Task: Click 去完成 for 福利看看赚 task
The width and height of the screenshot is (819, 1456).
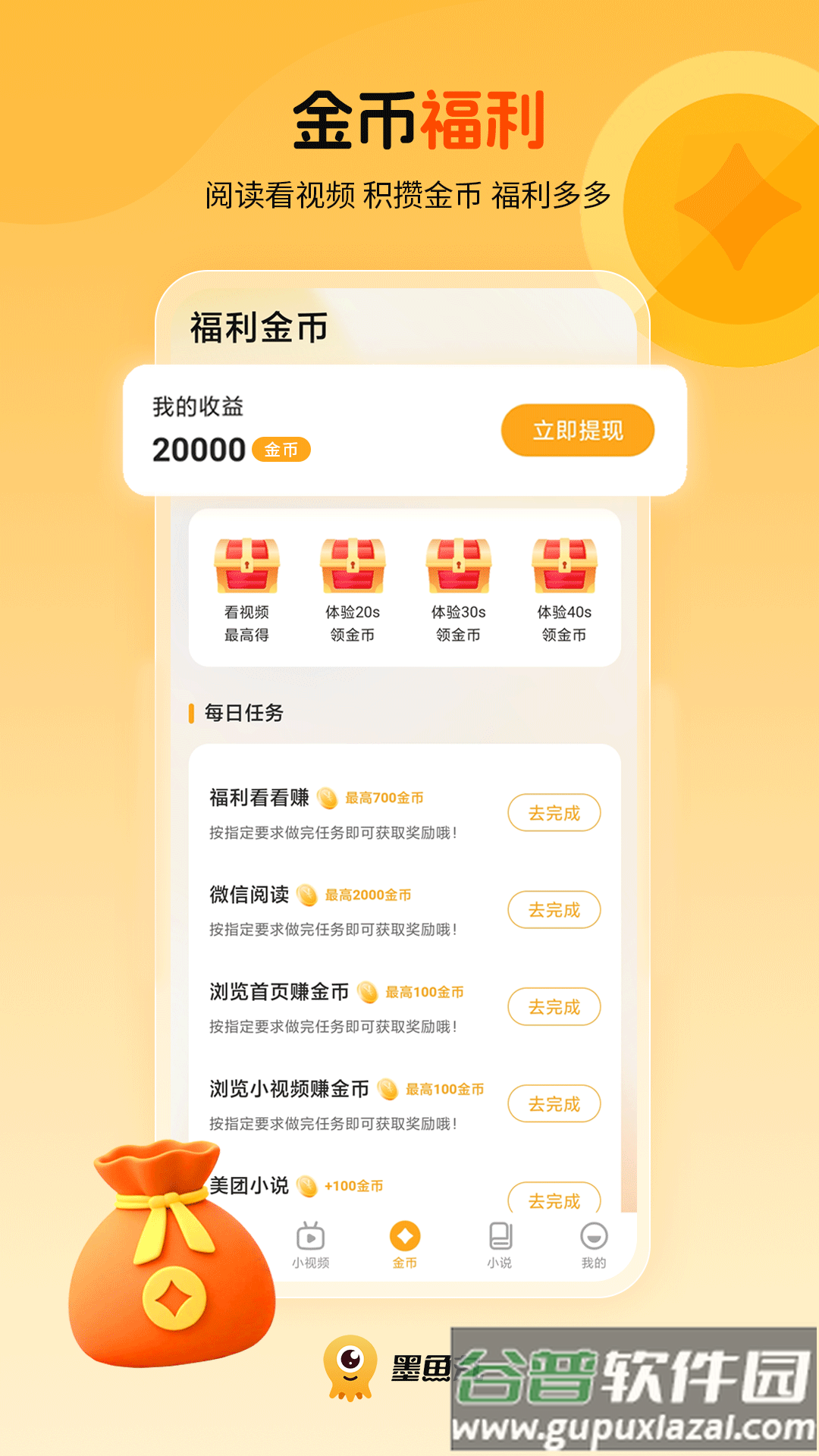Action: (x=554, y=812)
